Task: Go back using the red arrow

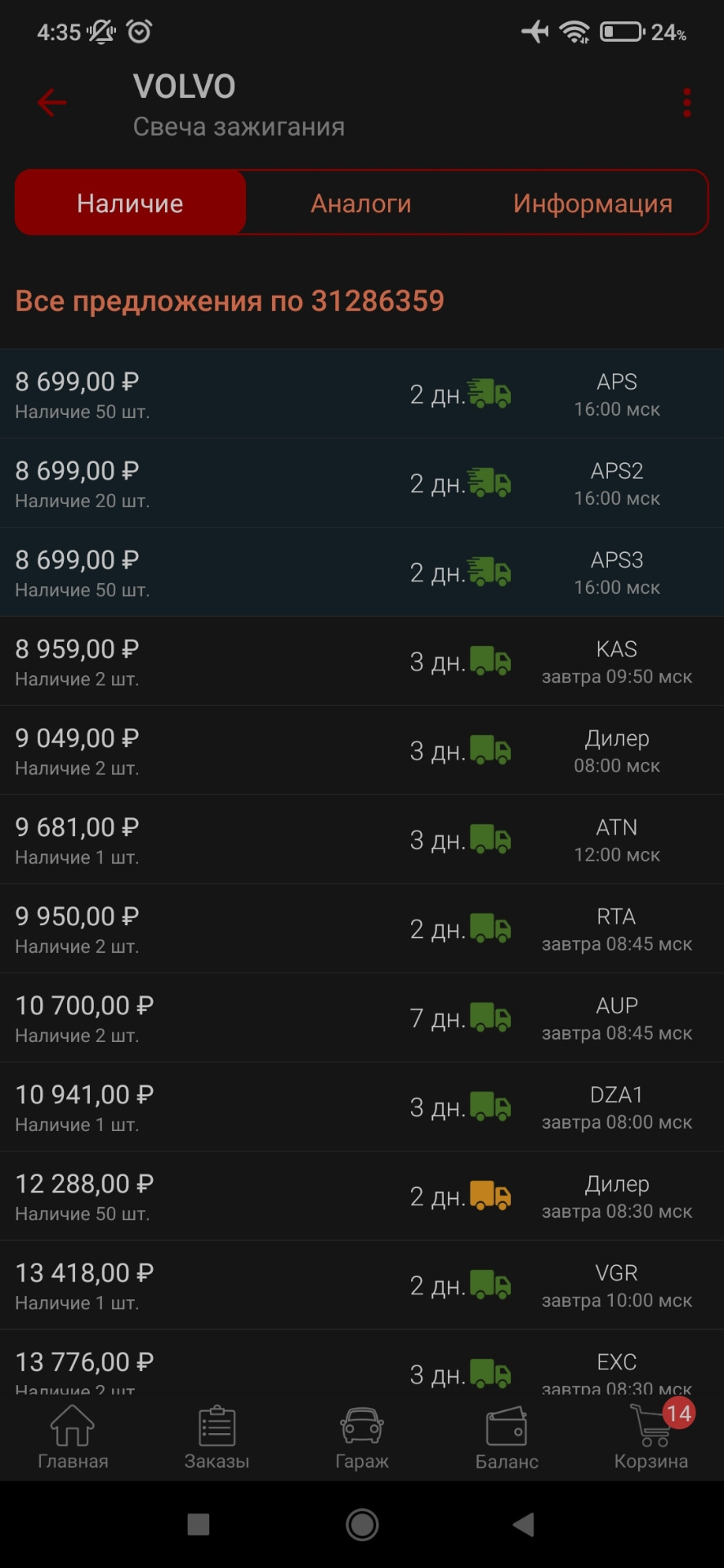Action: coord(51,103)
